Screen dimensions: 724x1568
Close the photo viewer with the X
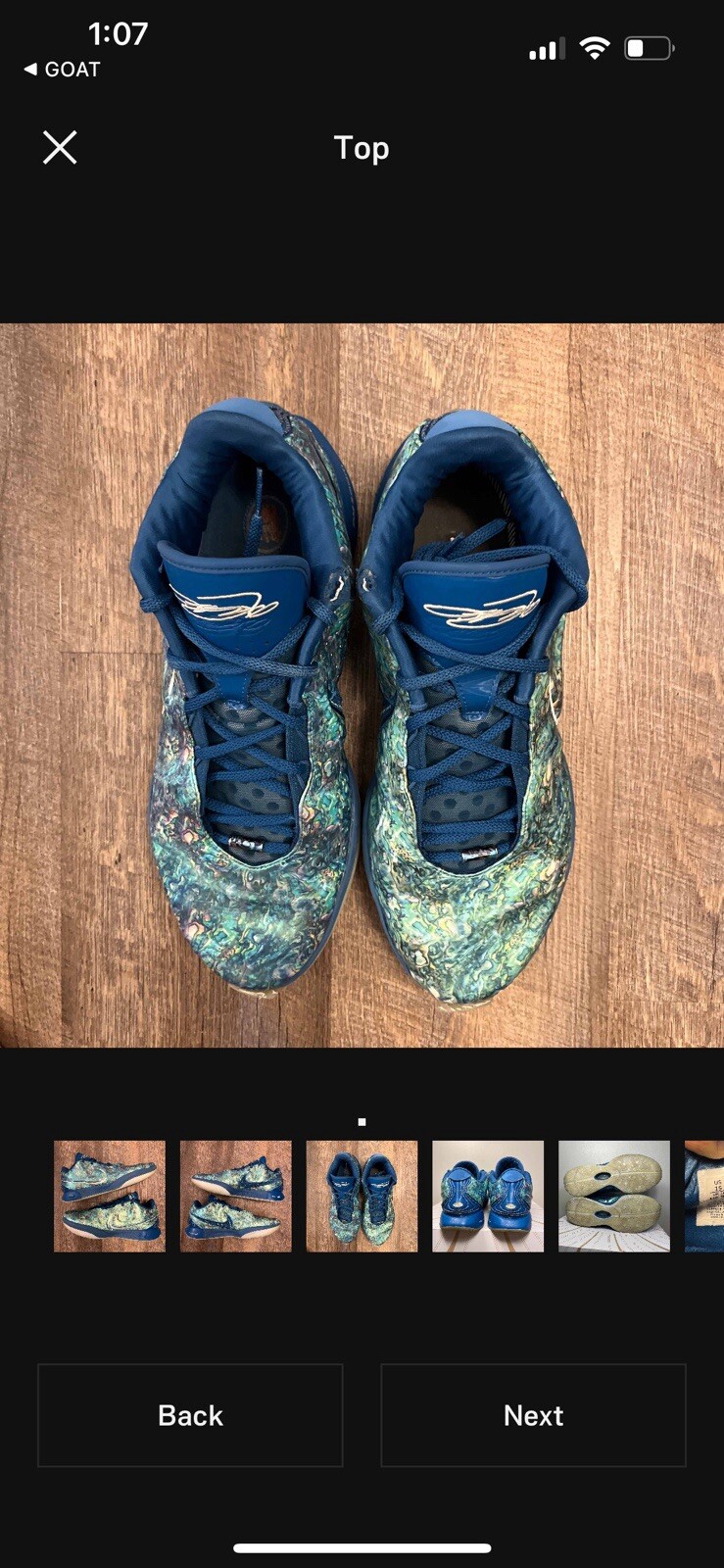click(60, 148)
